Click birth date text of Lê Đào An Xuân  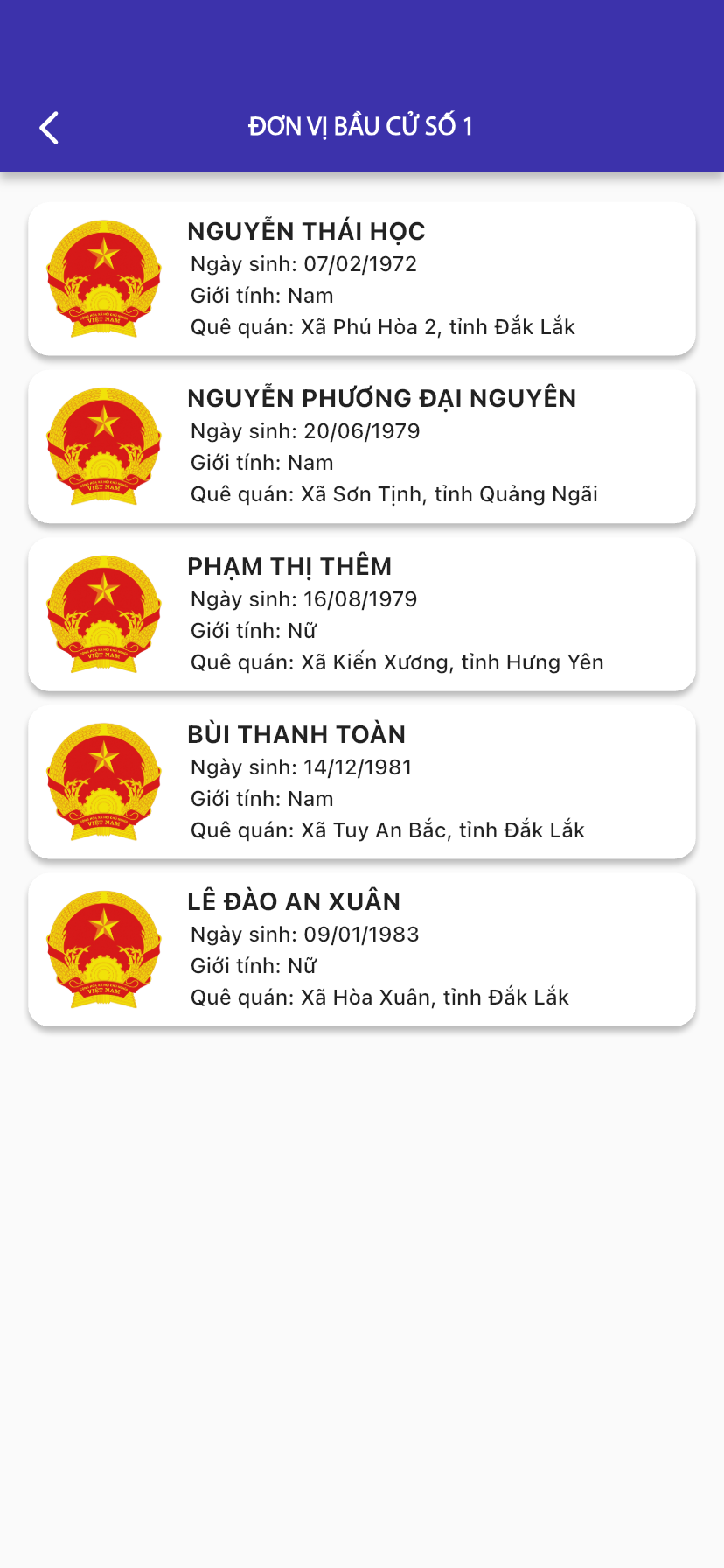click(x=305, y=934)
